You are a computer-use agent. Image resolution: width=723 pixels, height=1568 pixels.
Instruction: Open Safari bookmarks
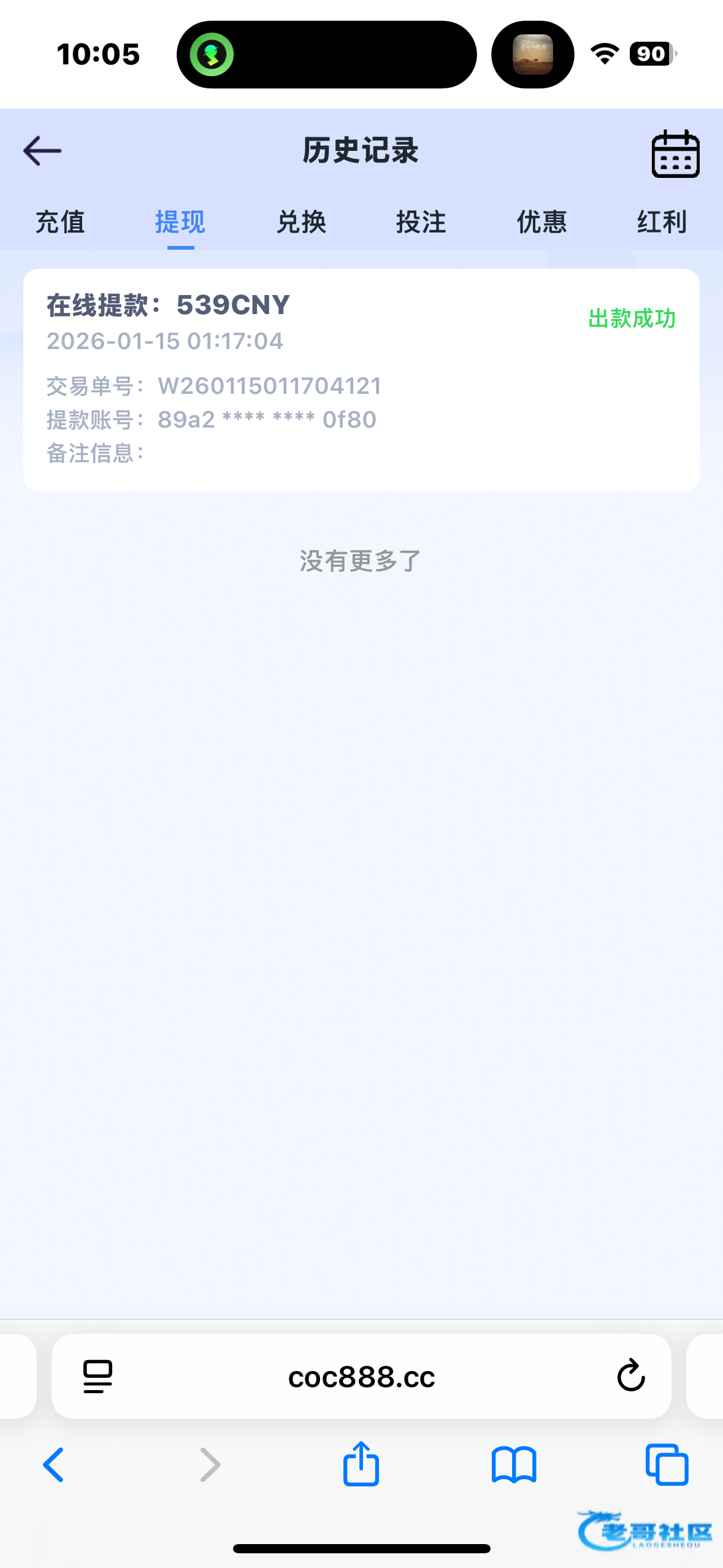click(x=514, y=1465)
